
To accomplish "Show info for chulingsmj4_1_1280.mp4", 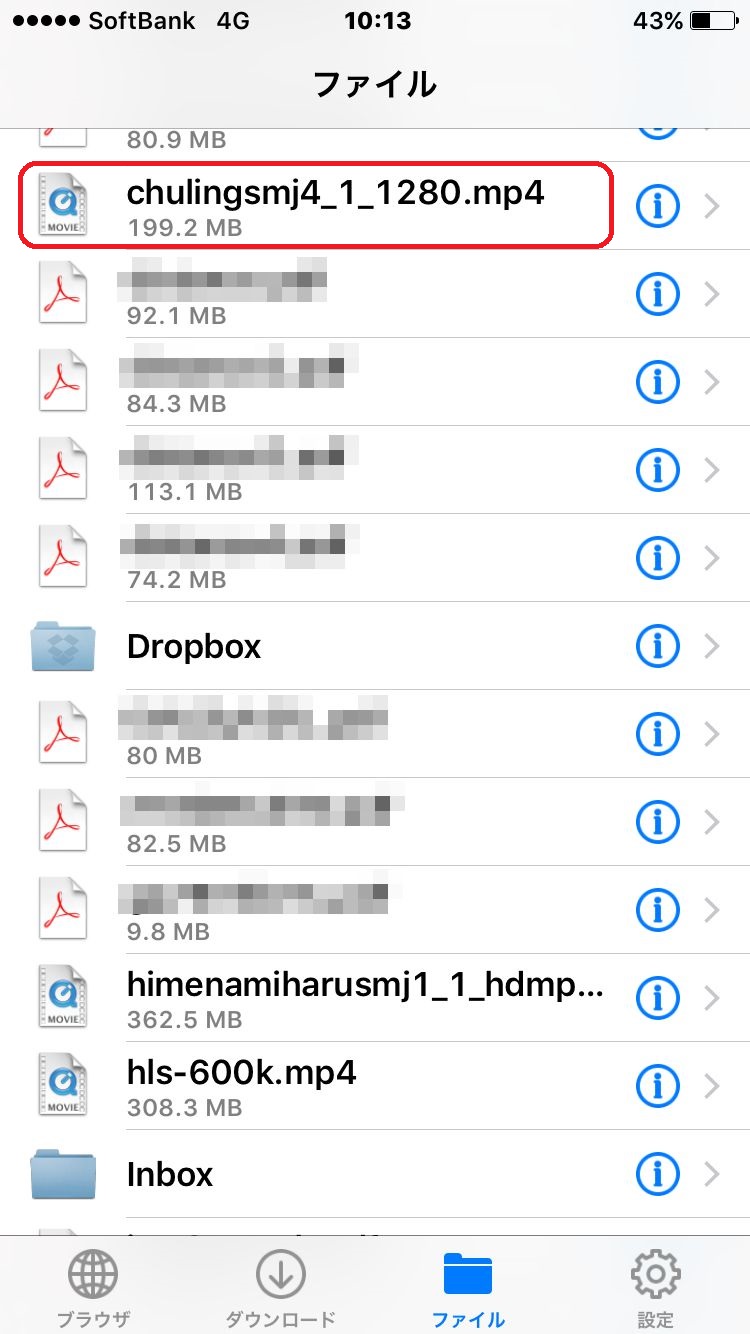I will (658, 206).
